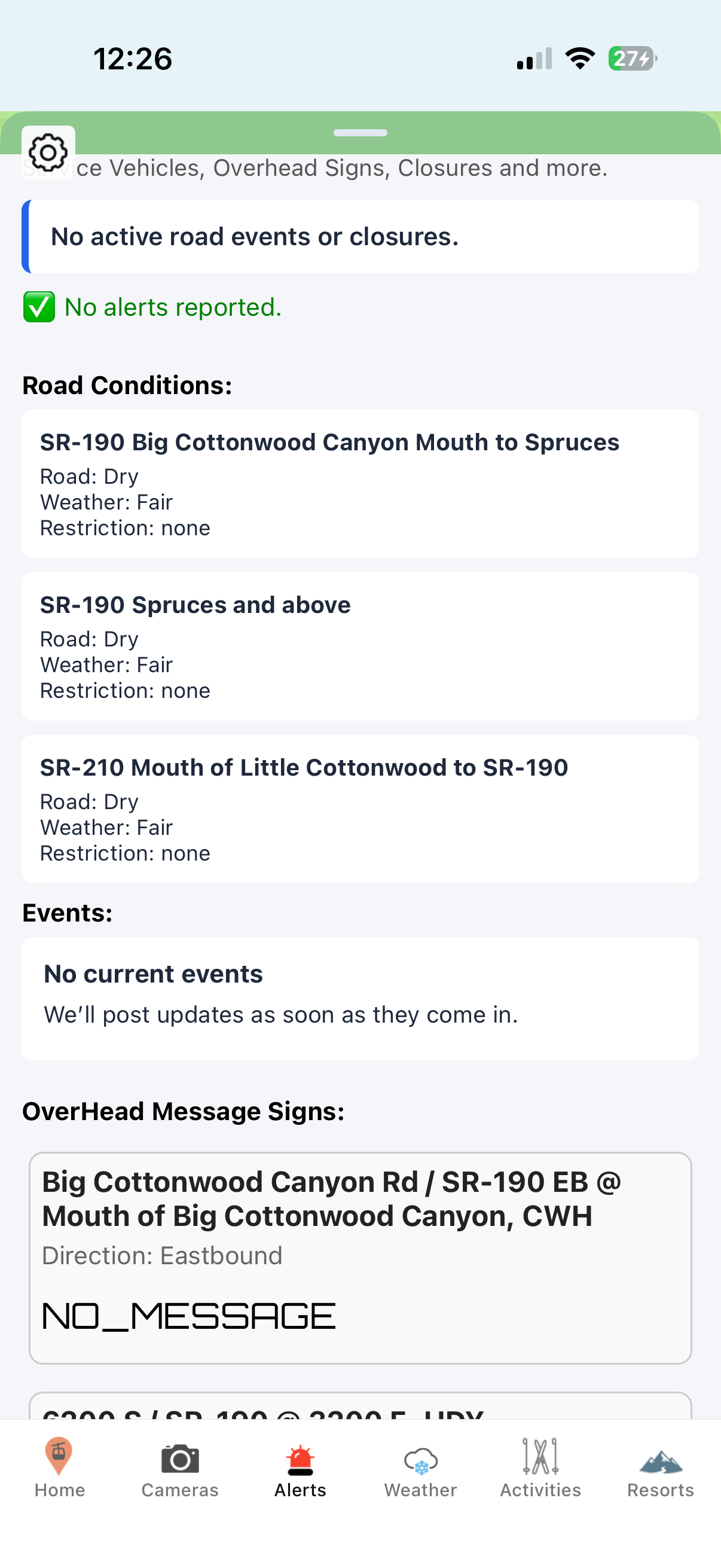Open the settings gear icon
Image resolution: width=721 pixels, height=1568 pixels.
coord(48,152)
